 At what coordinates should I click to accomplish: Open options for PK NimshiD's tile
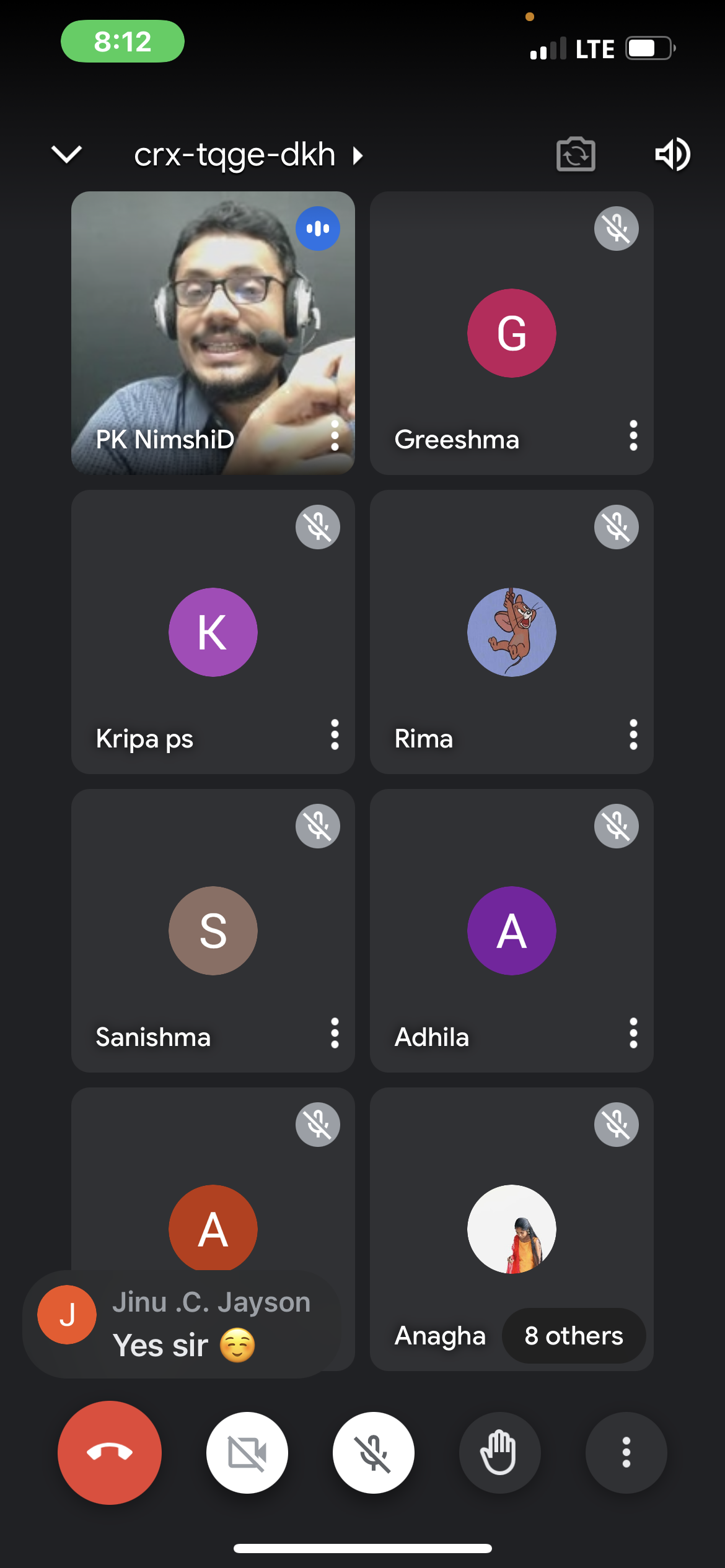click(x=335, y=435)
